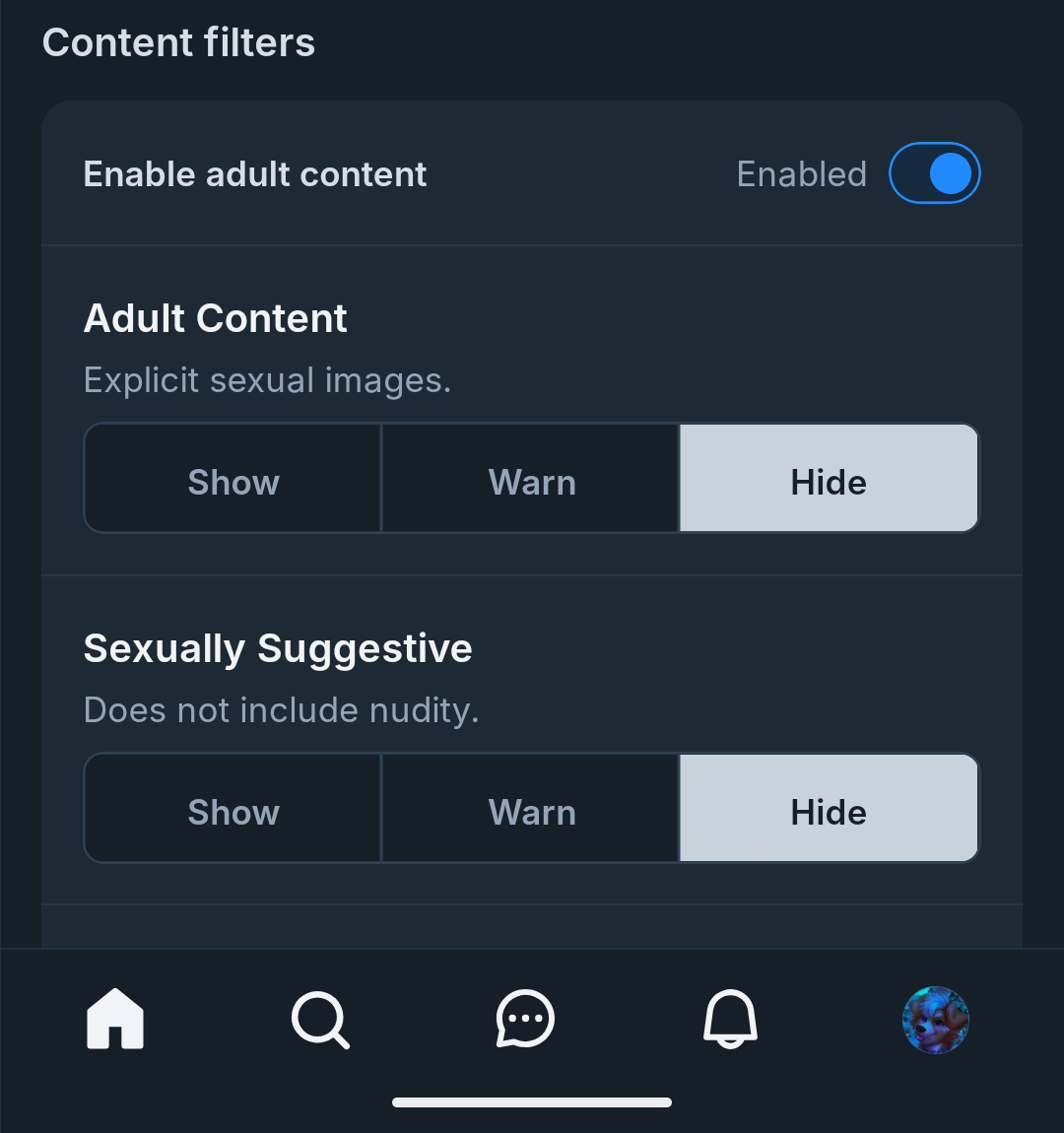
Task: Toggle the Enable adult content switch
Action: 934,174
